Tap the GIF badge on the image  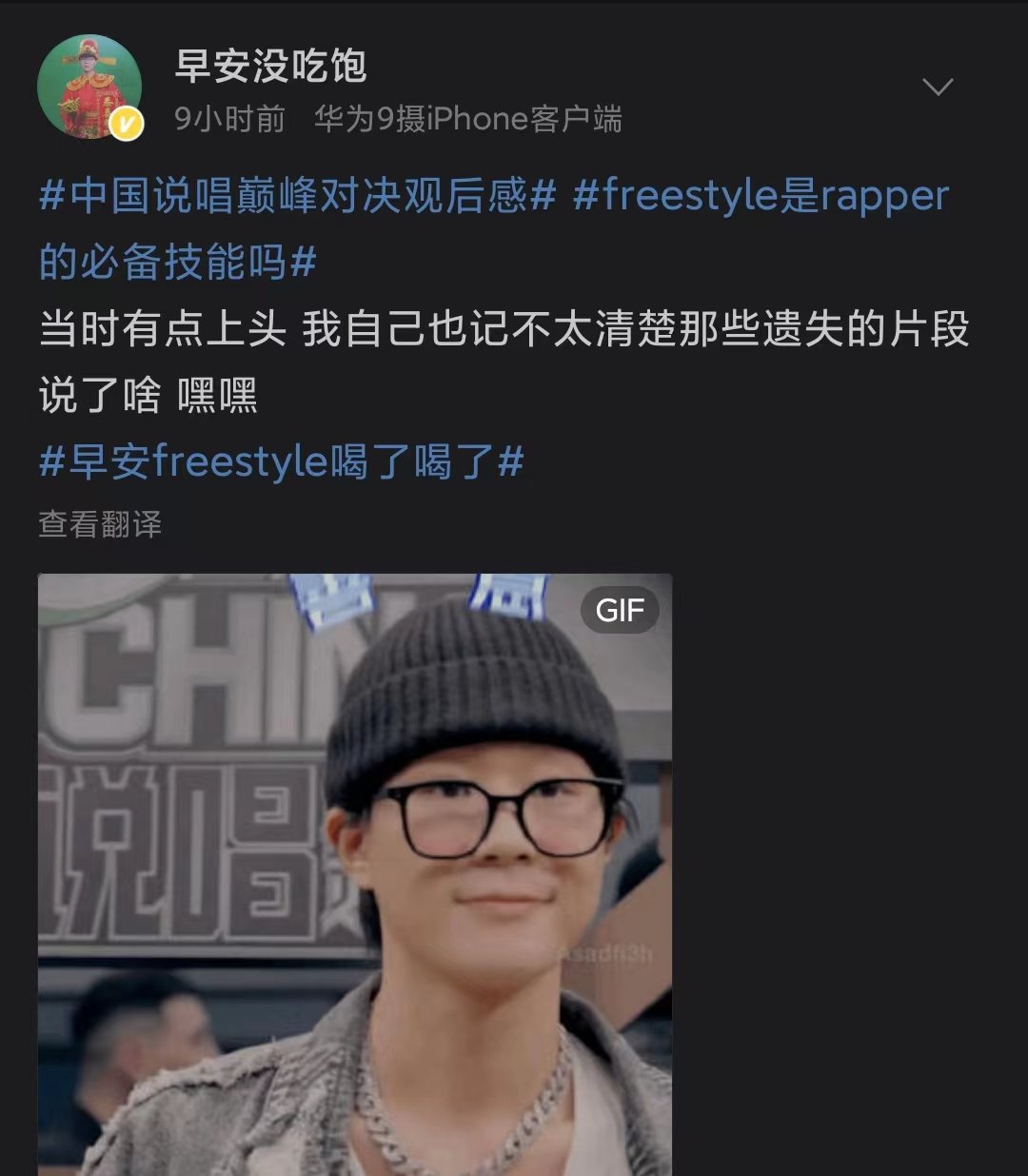coord(619,612)
